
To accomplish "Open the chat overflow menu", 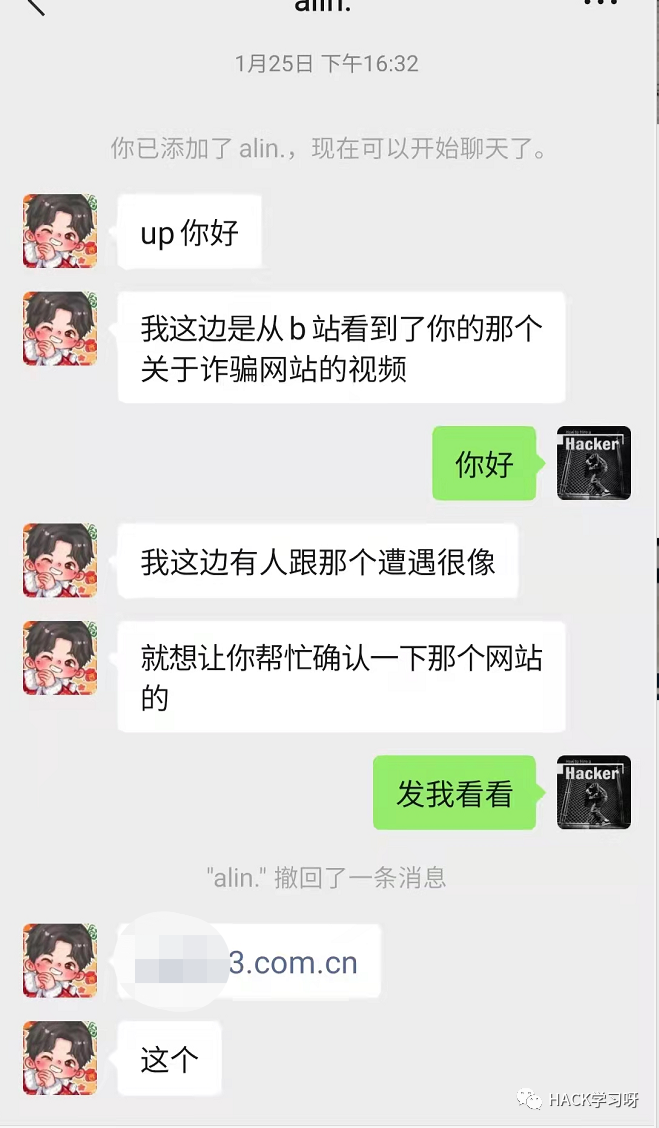I will tap(600, 4).
